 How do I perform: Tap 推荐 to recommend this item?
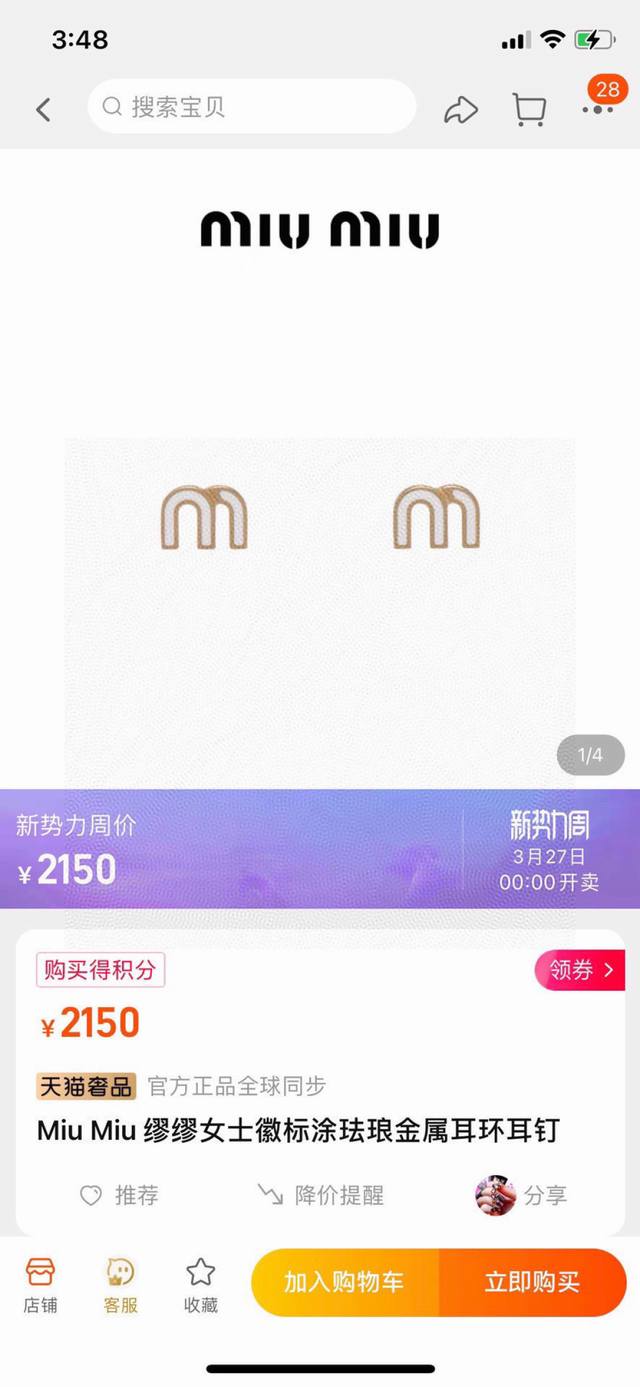pyautogui.click(x=119, y=1195)
